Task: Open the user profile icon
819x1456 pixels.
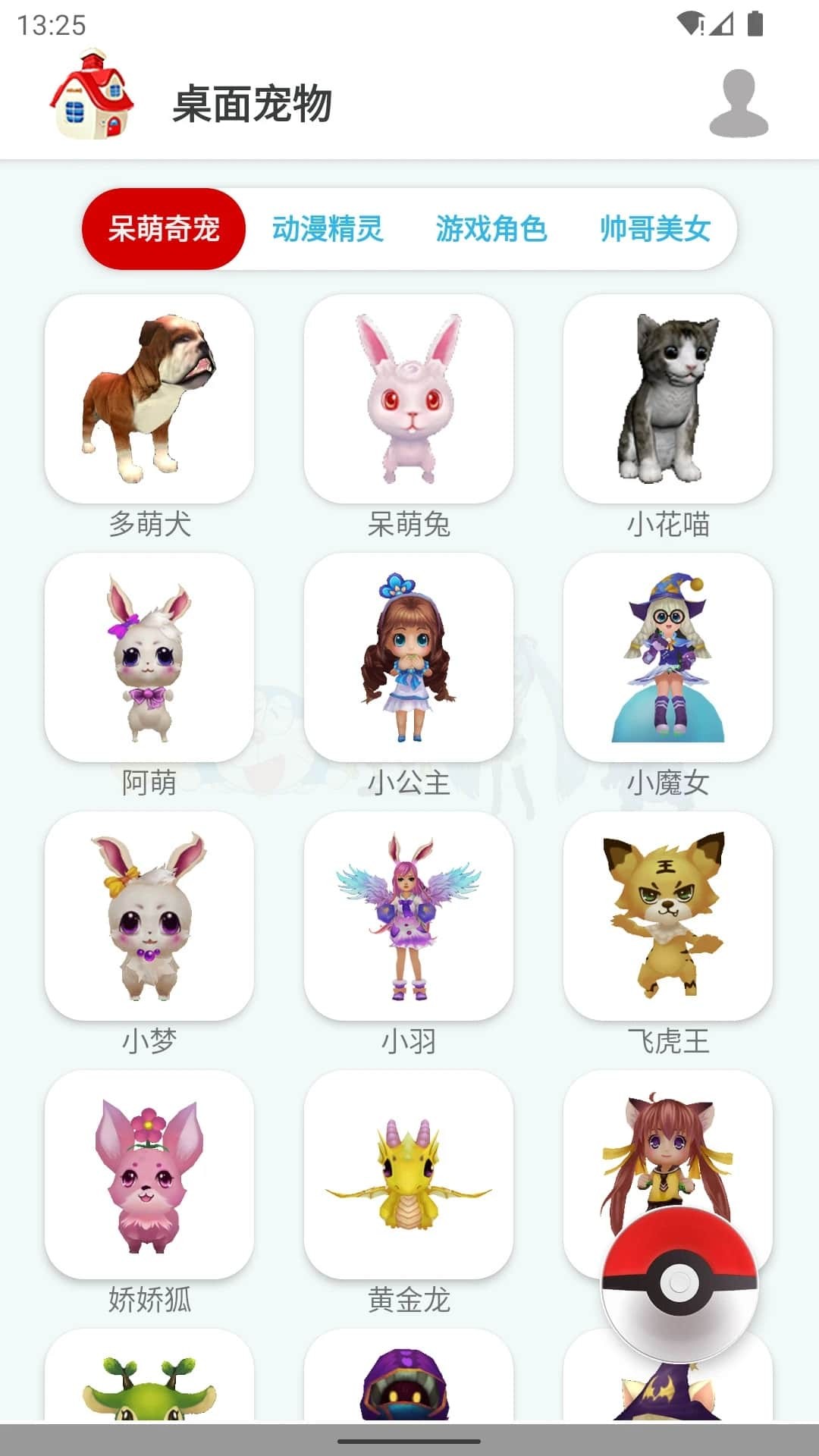Action: (739, 100)
